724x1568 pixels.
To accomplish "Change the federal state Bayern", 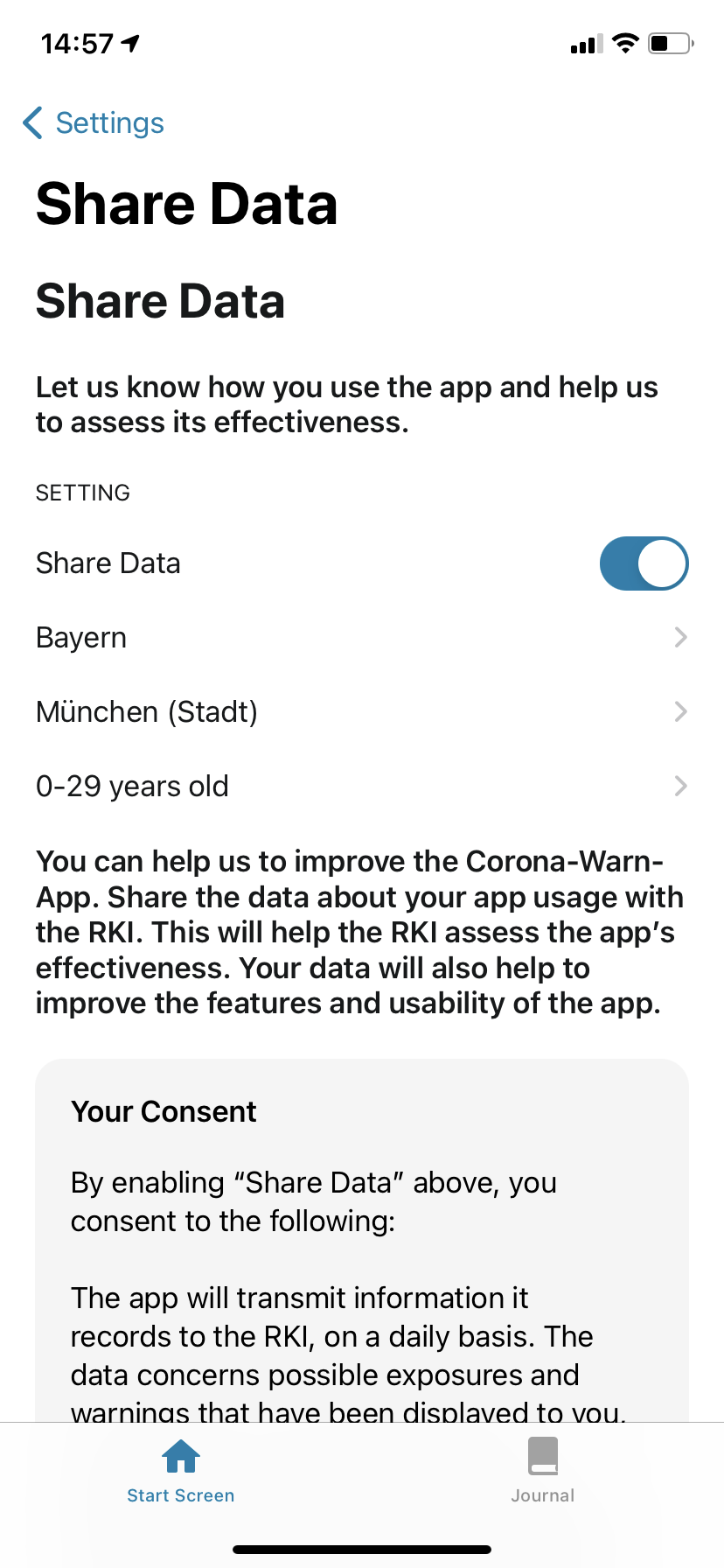I will (x=361, y=638).
